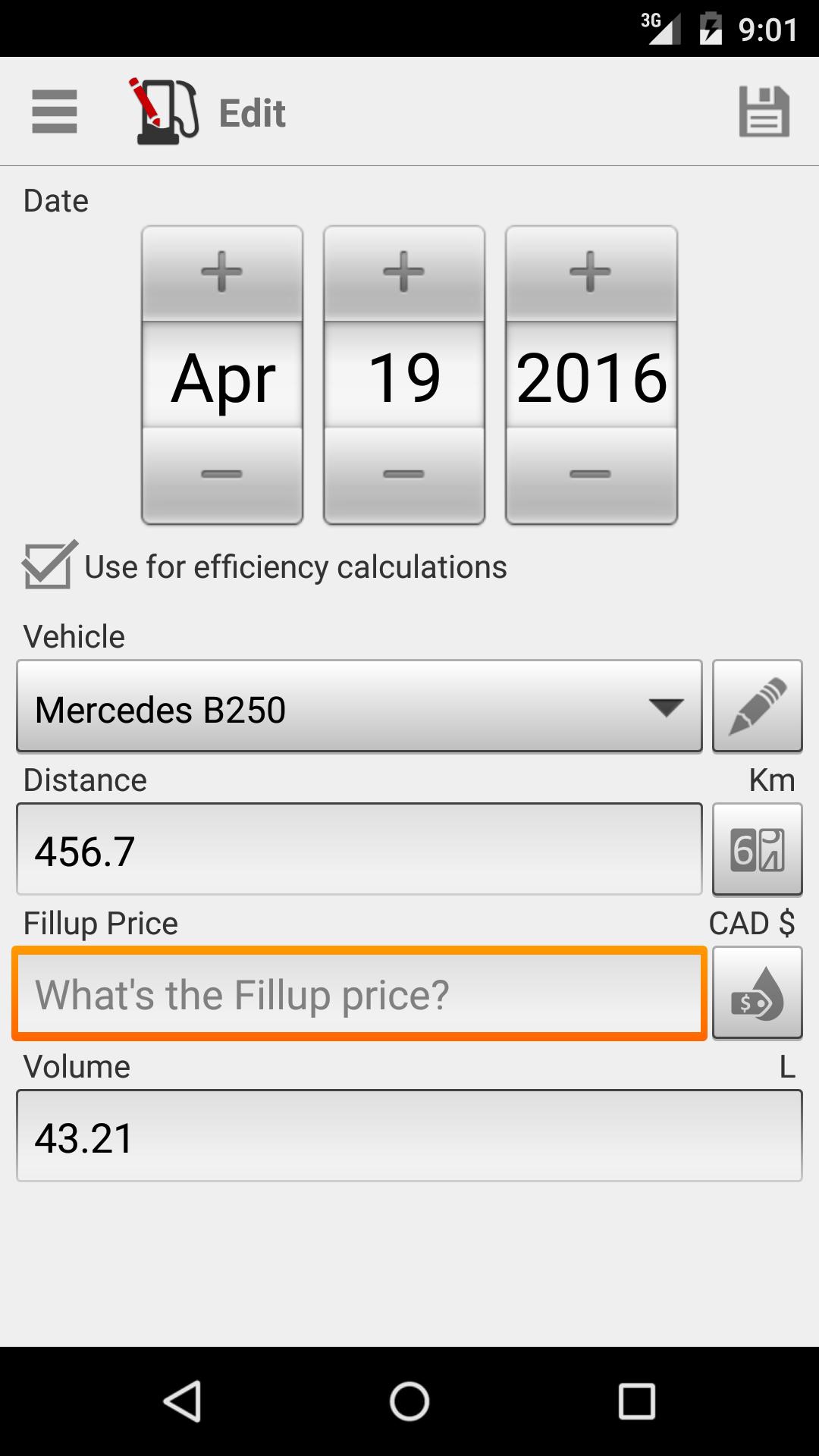Save the fillup entry
This screenshot has width=819, height=1456.
(763, 111)
